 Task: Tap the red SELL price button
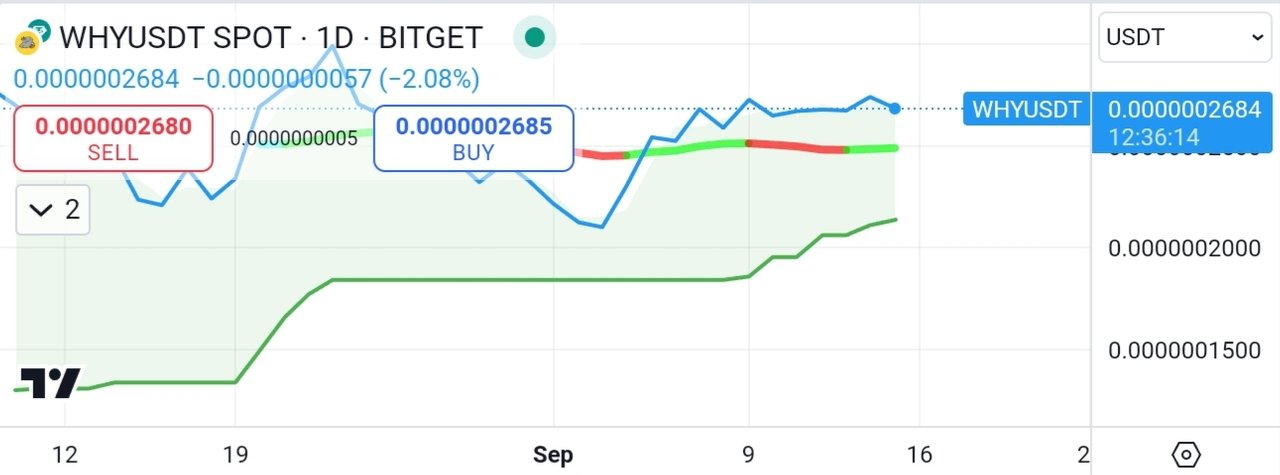tap(113, 138)
